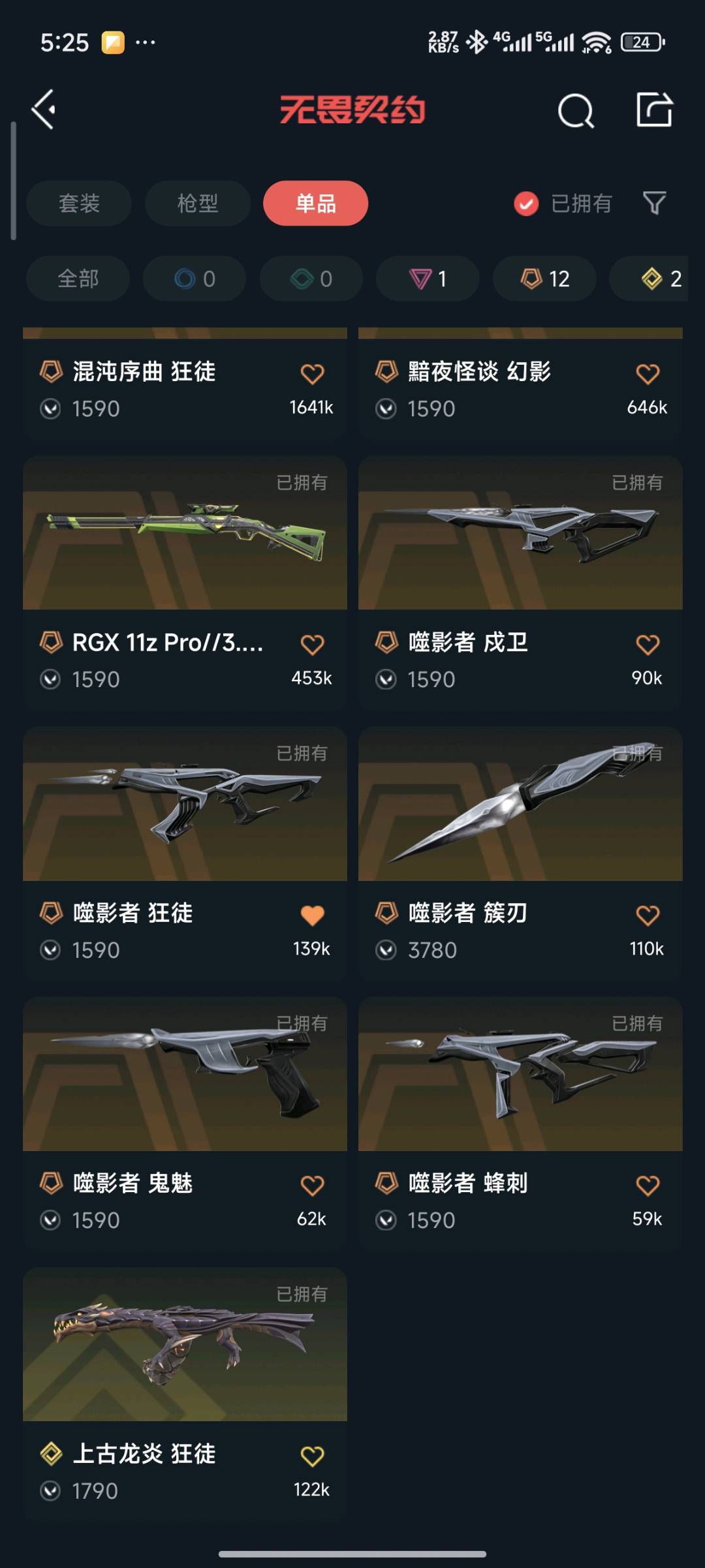Switch to the 枪型 tab

tap(197, 204)
